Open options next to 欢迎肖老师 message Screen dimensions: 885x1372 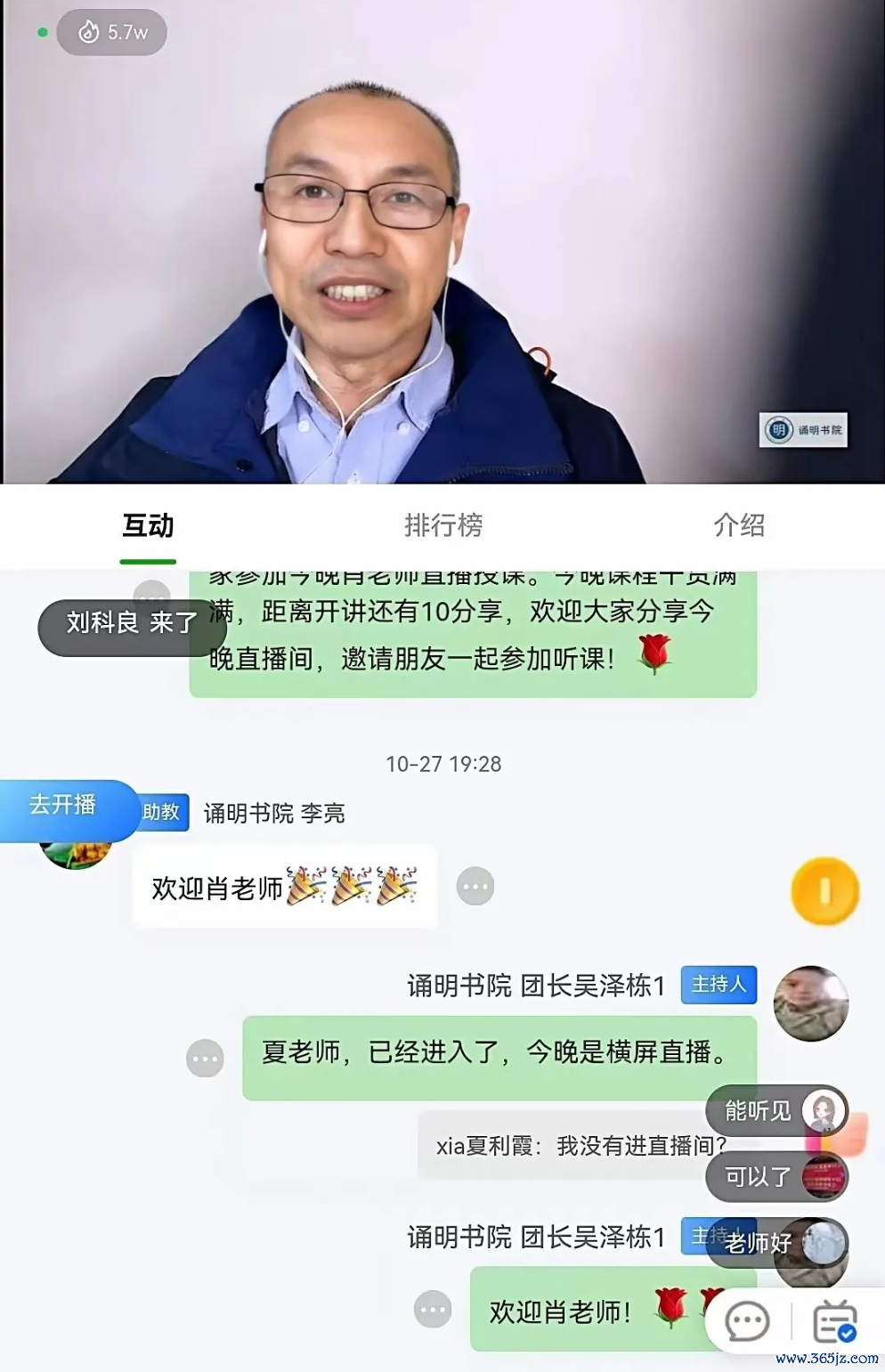coord(475,887)
